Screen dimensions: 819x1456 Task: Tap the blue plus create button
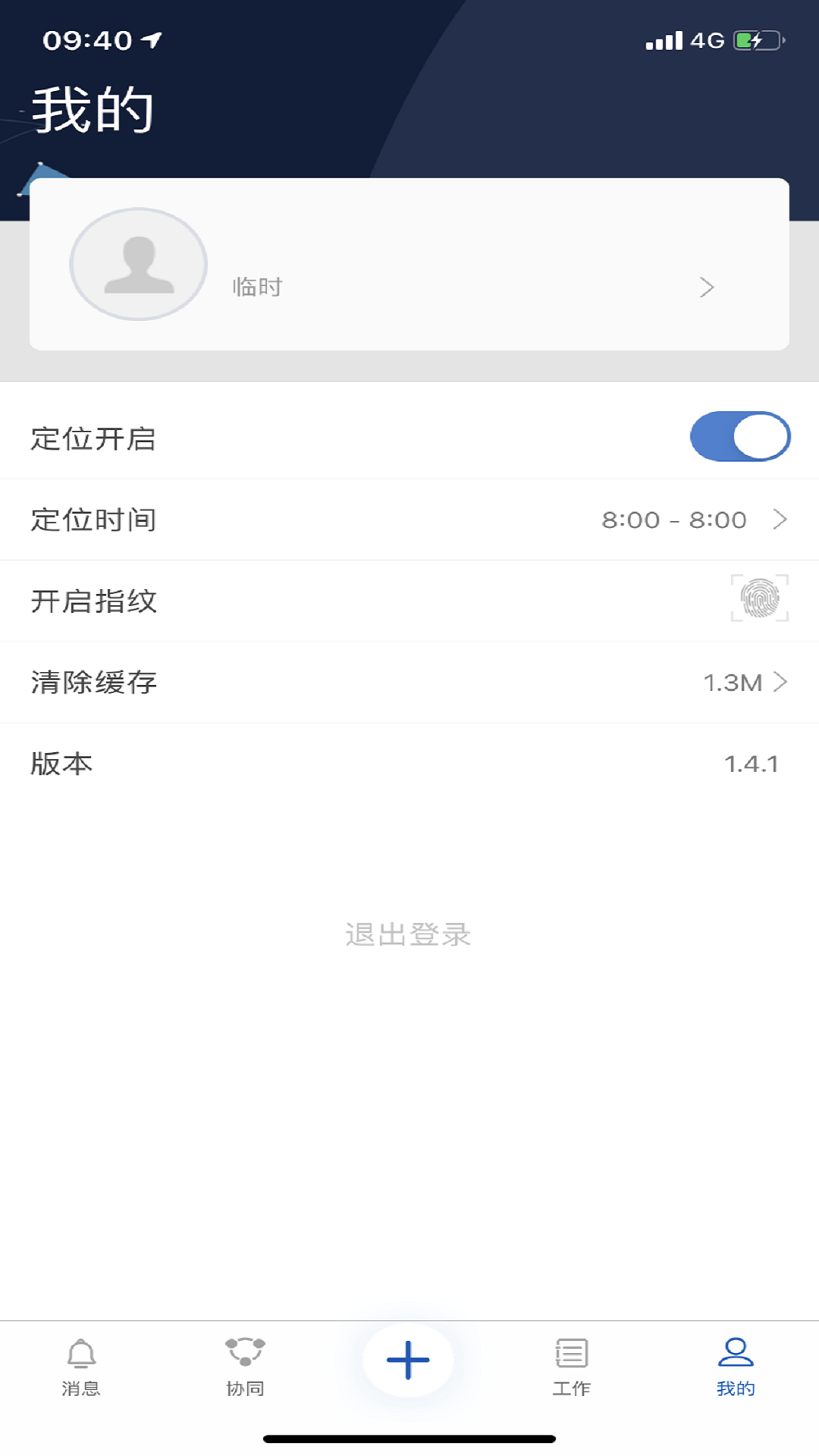pyautogui.click(x=409, y=1360)
